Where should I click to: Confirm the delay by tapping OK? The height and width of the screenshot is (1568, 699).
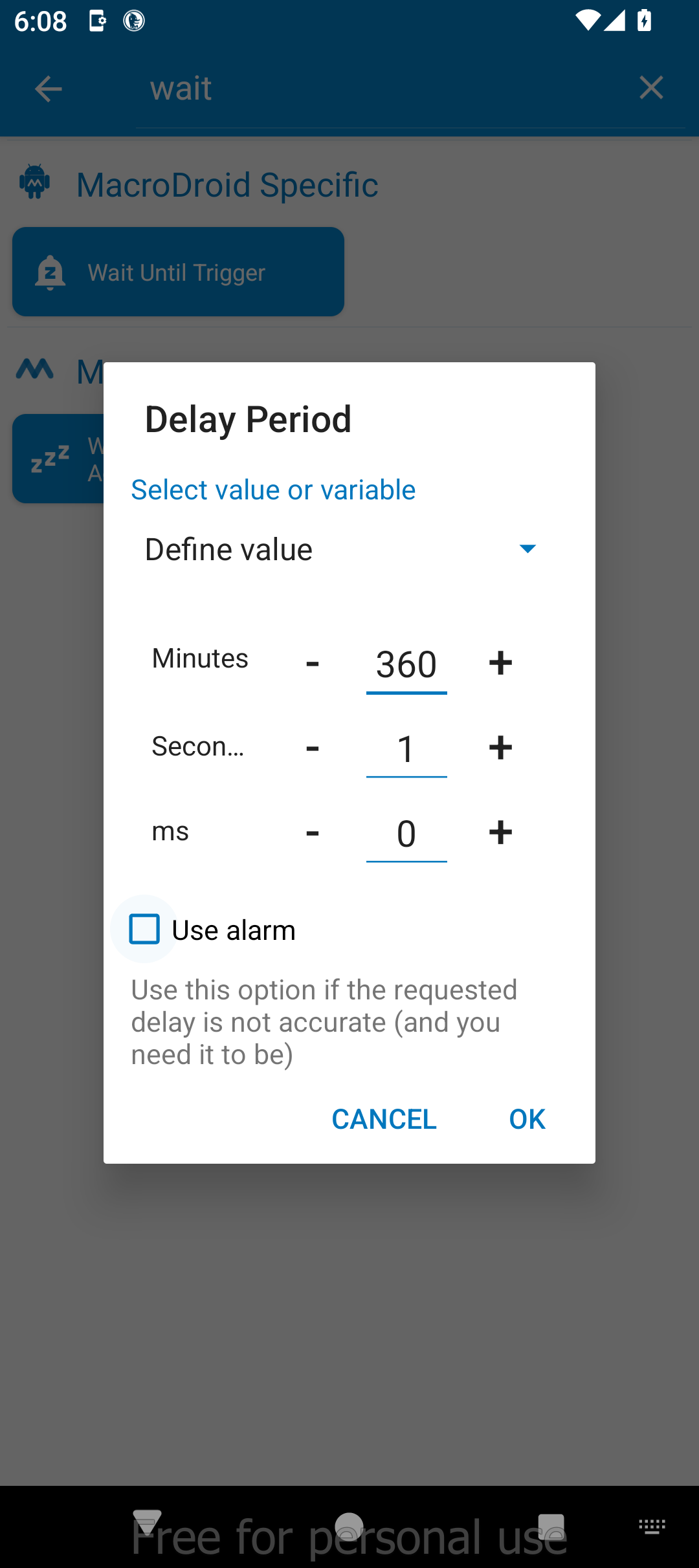click(x=526, y=1118)
